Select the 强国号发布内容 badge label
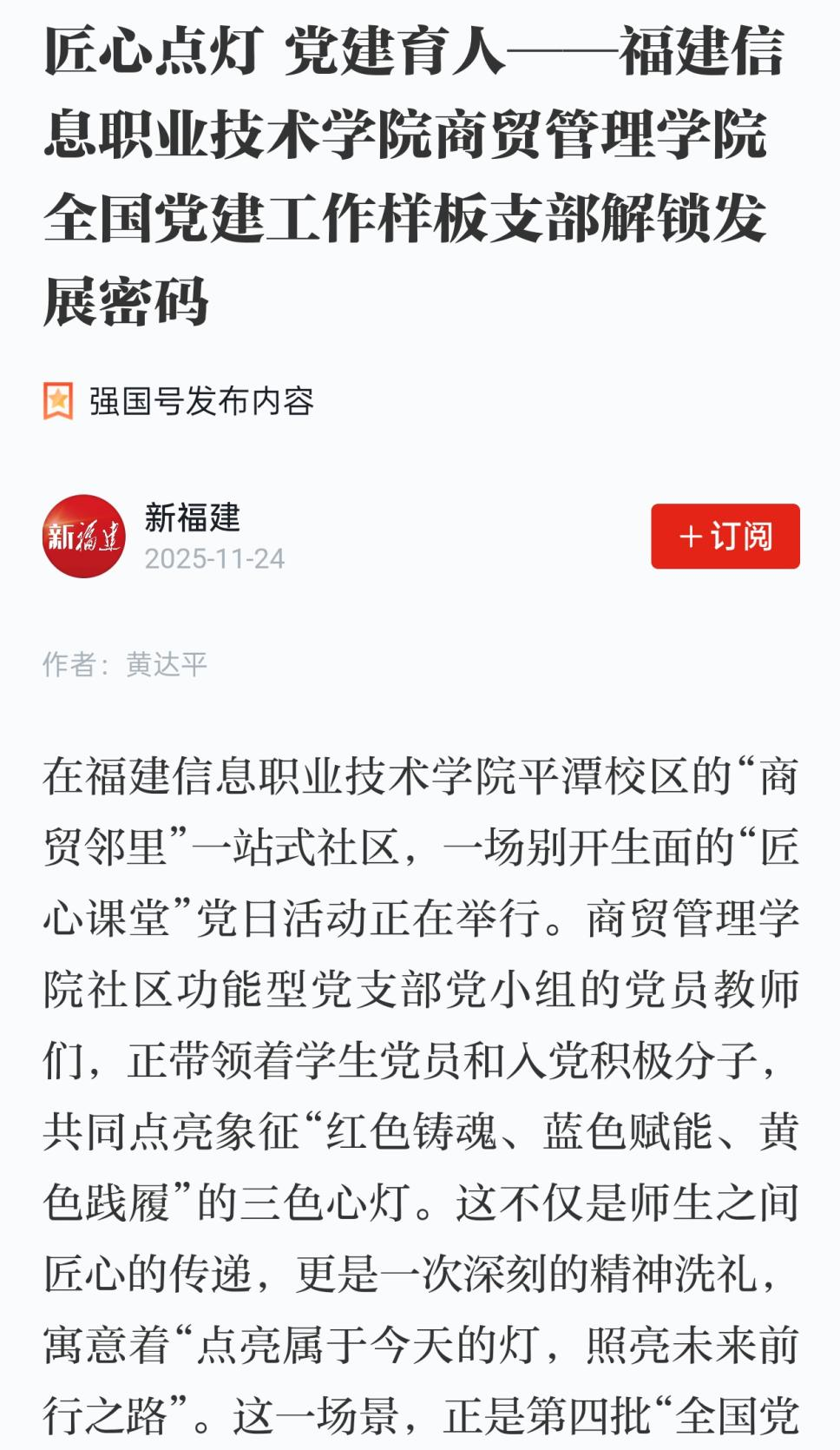Viewport: 840px width, 1450px height. [x=200, y=399]
